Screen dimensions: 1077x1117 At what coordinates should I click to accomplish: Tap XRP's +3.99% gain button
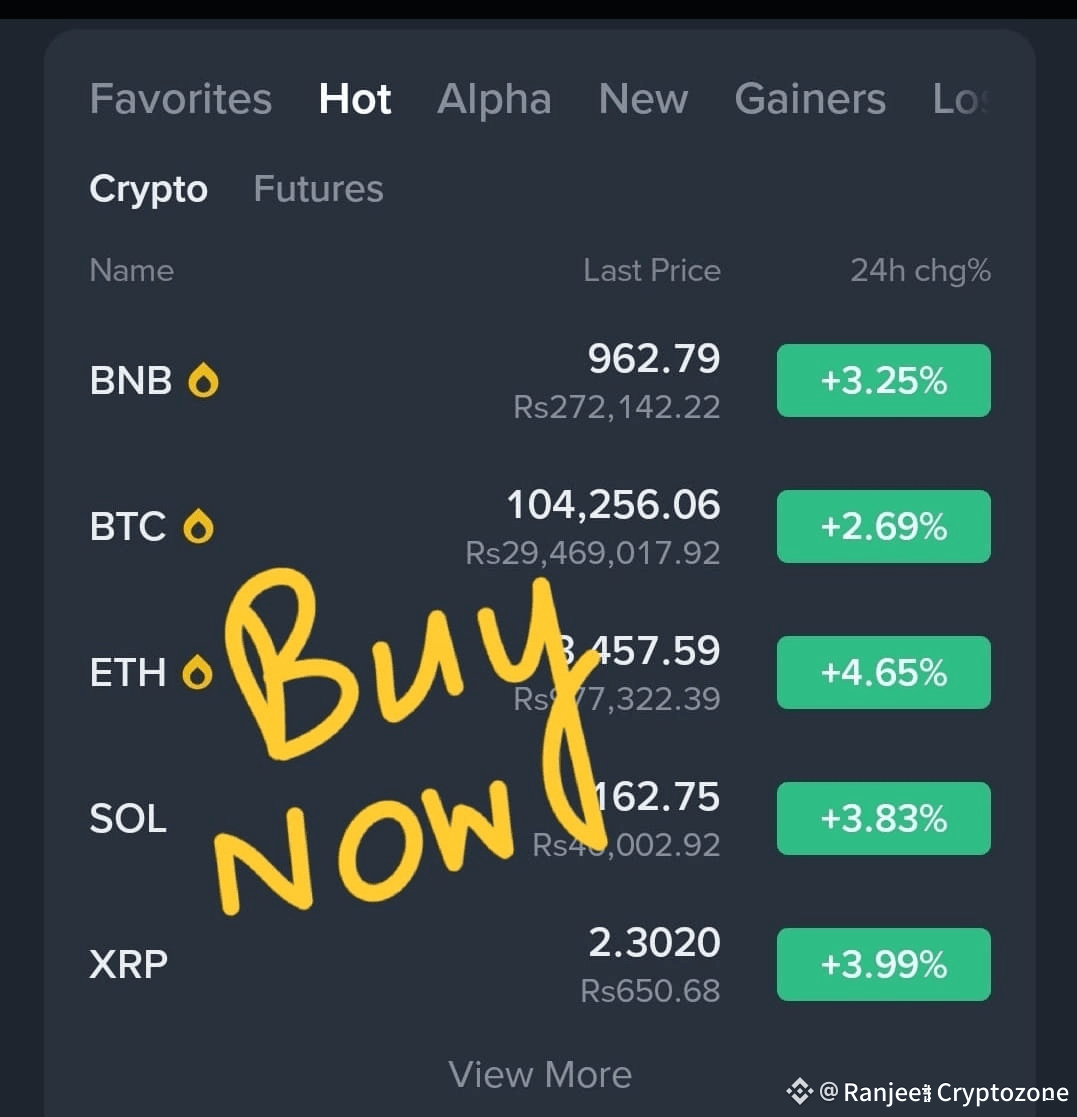point(883,964)
